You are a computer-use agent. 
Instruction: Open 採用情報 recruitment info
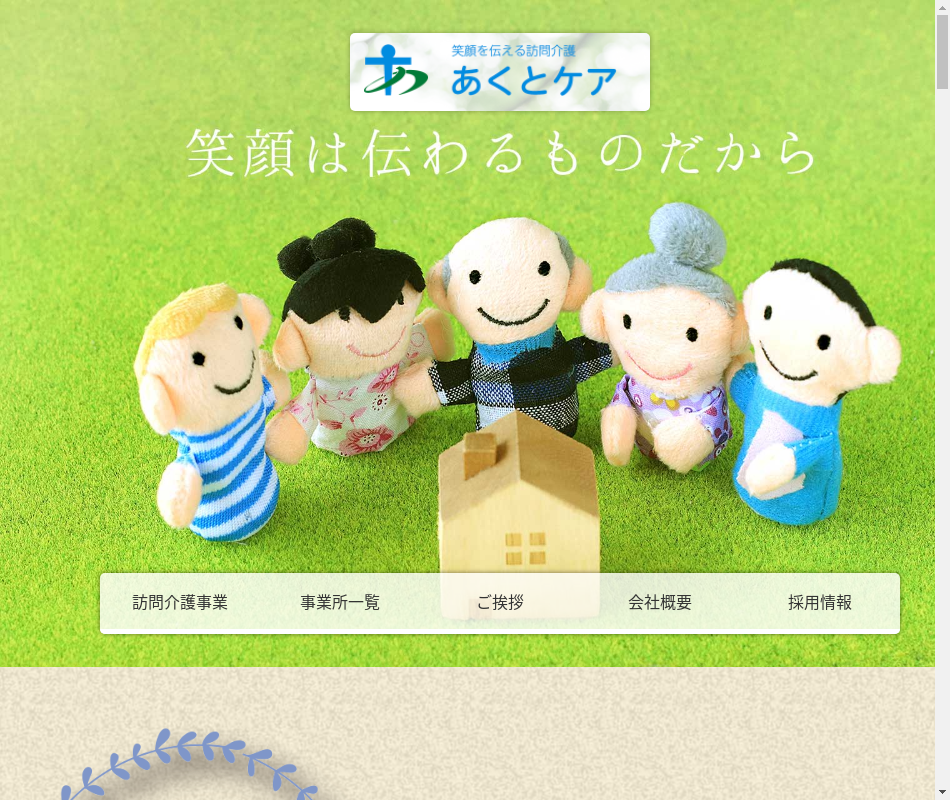820,603
